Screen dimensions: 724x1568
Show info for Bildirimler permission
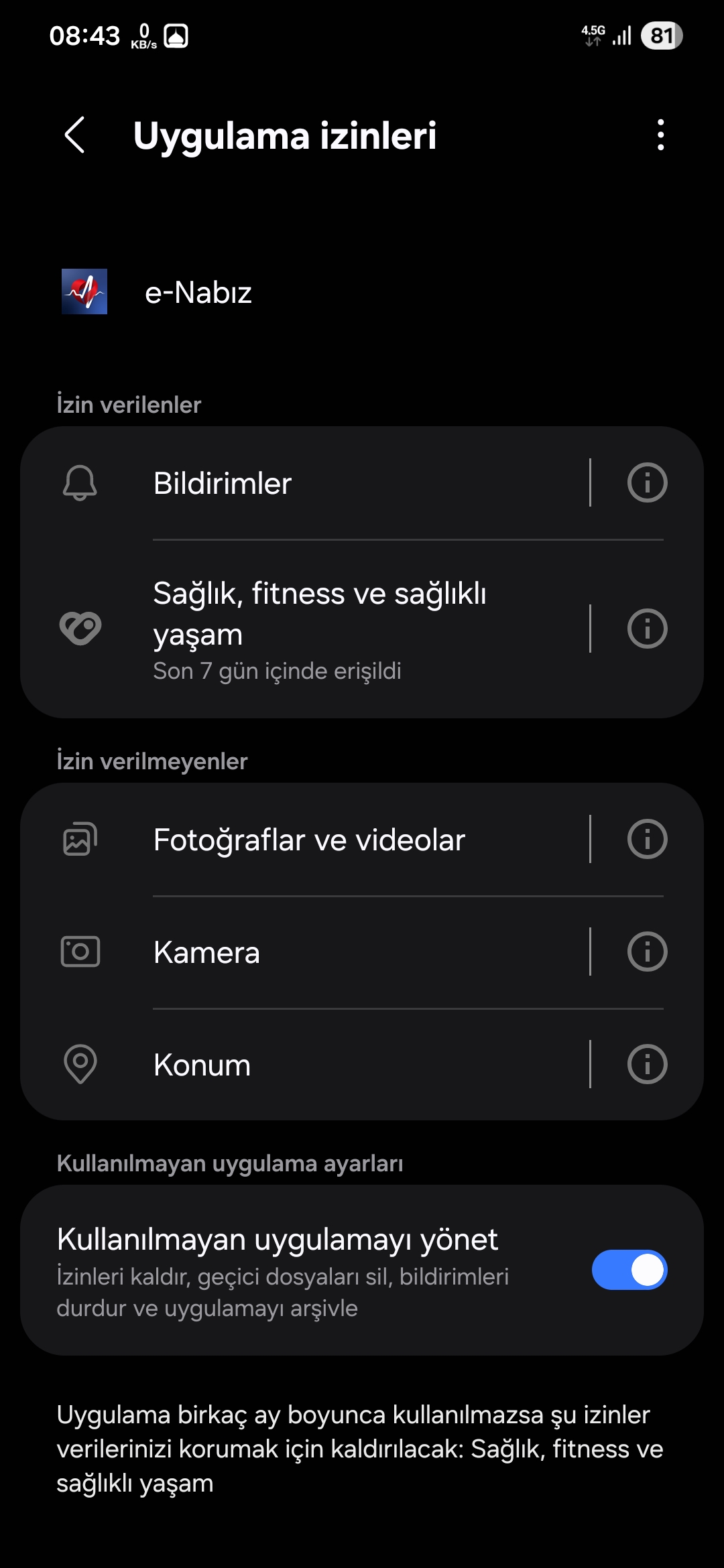click(x=647, y=483)
